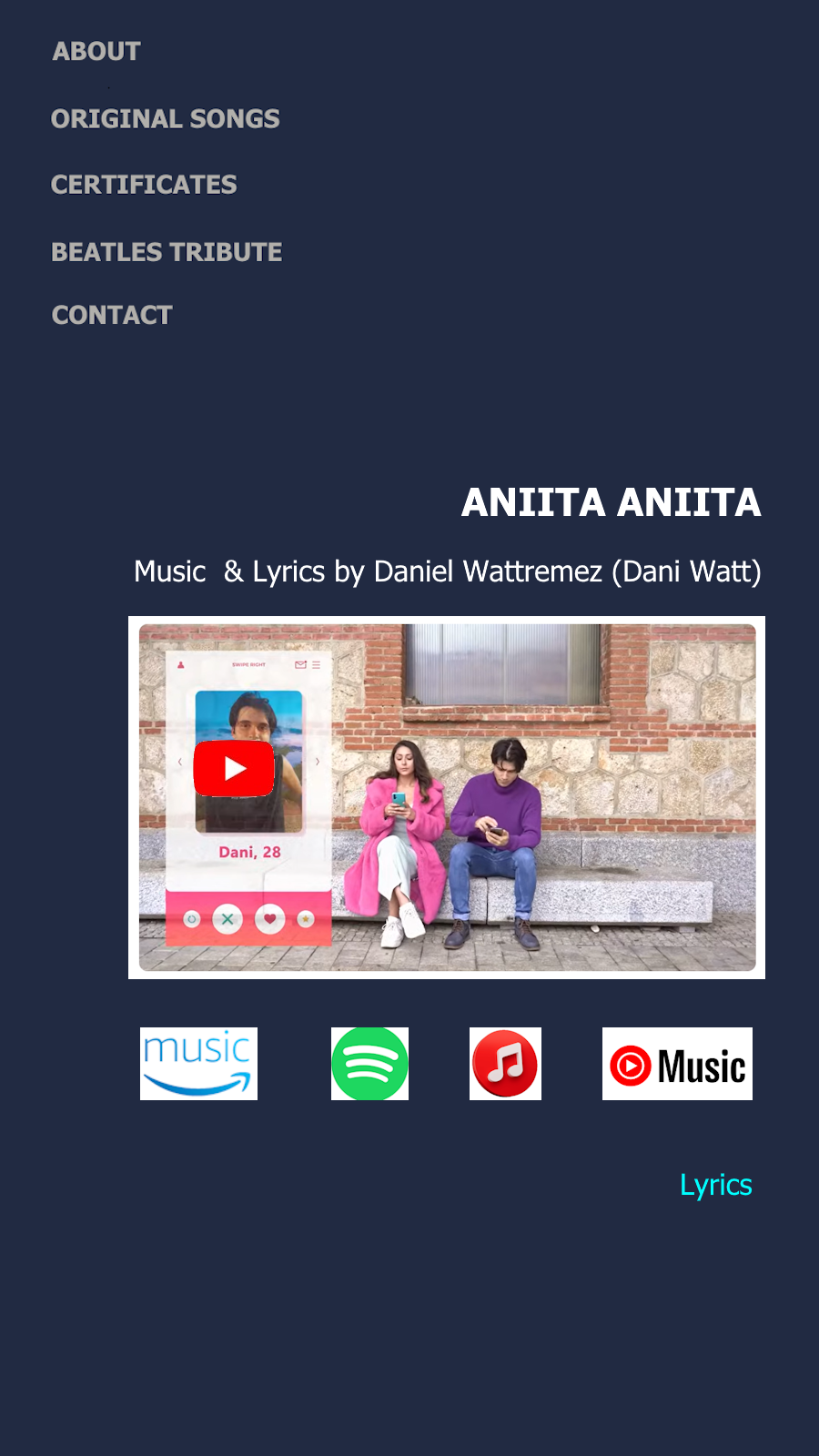Listen on YouTube Music
Viewport: 819px width, 1456px height.
click(677, 1064)
